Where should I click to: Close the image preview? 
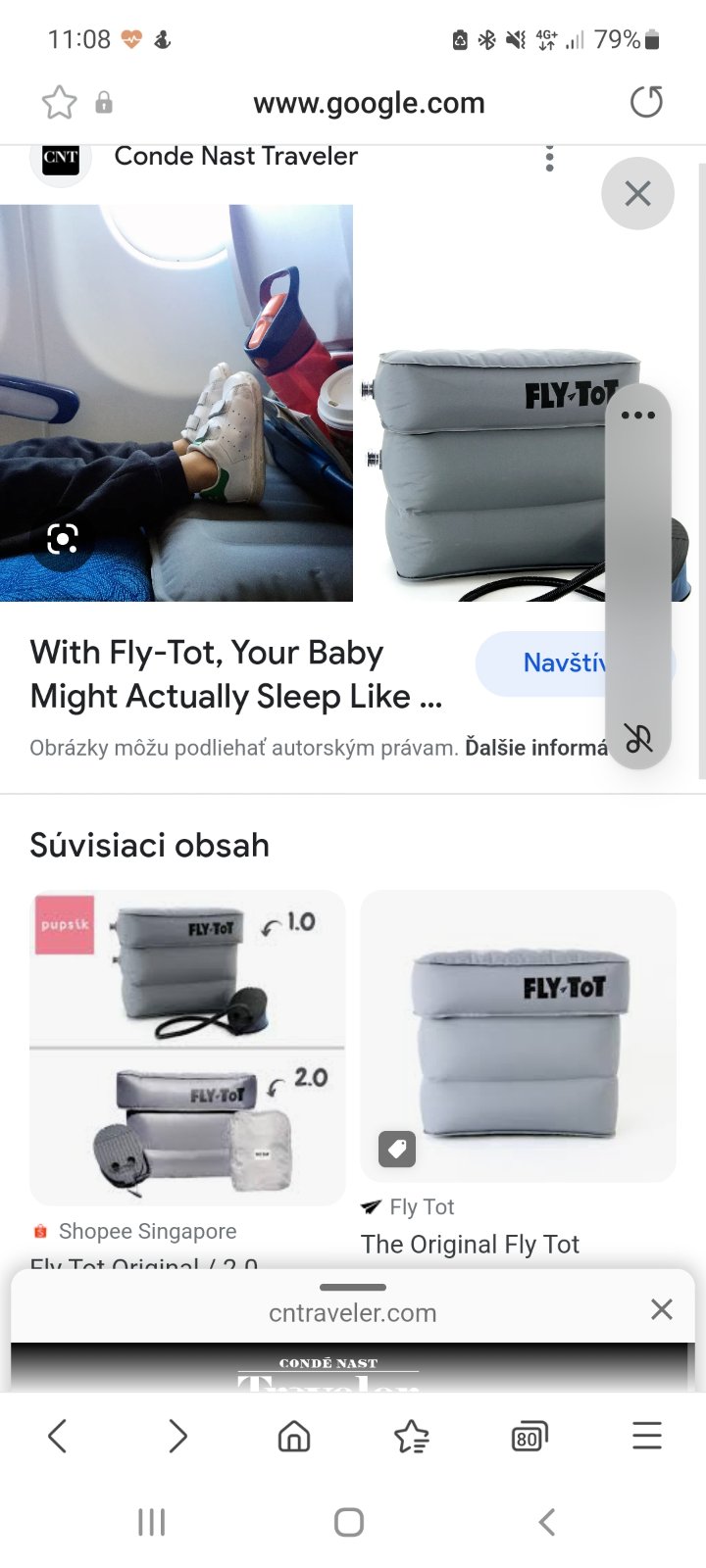(x=637, y=194)
